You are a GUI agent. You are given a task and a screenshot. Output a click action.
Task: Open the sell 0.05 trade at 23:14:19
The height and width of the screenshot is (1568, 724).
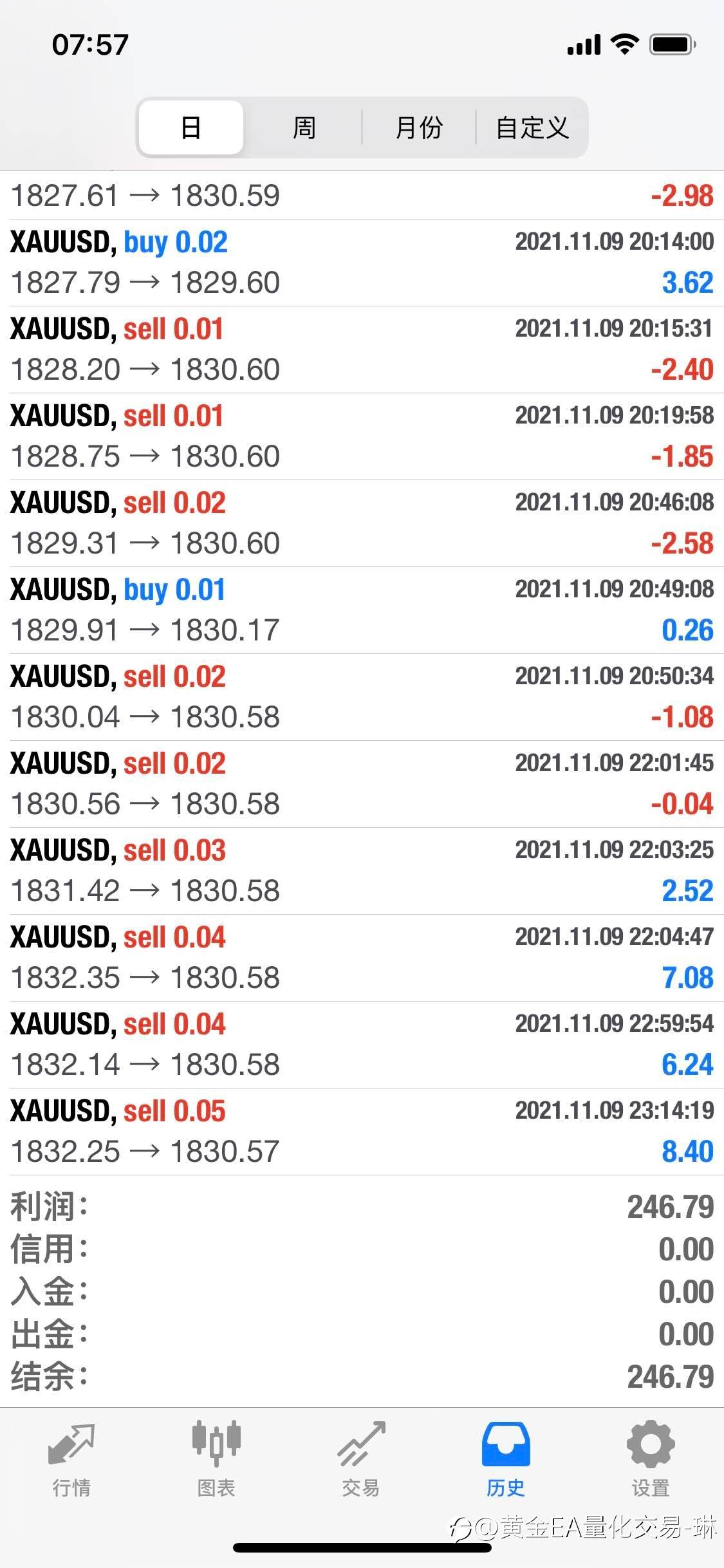pyautogui.click(x=362, y=1132)
